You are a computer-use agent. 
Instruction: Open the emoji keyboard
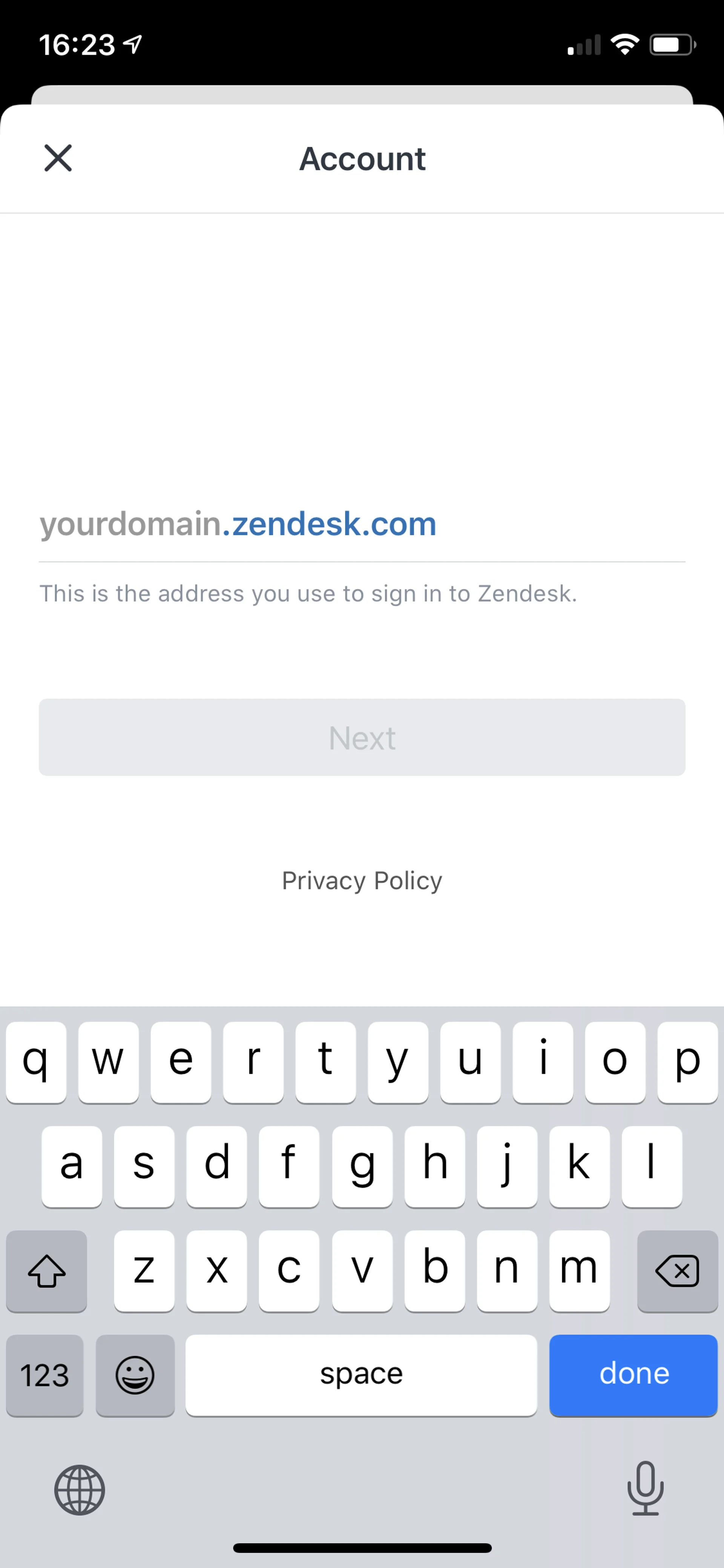135,1374
